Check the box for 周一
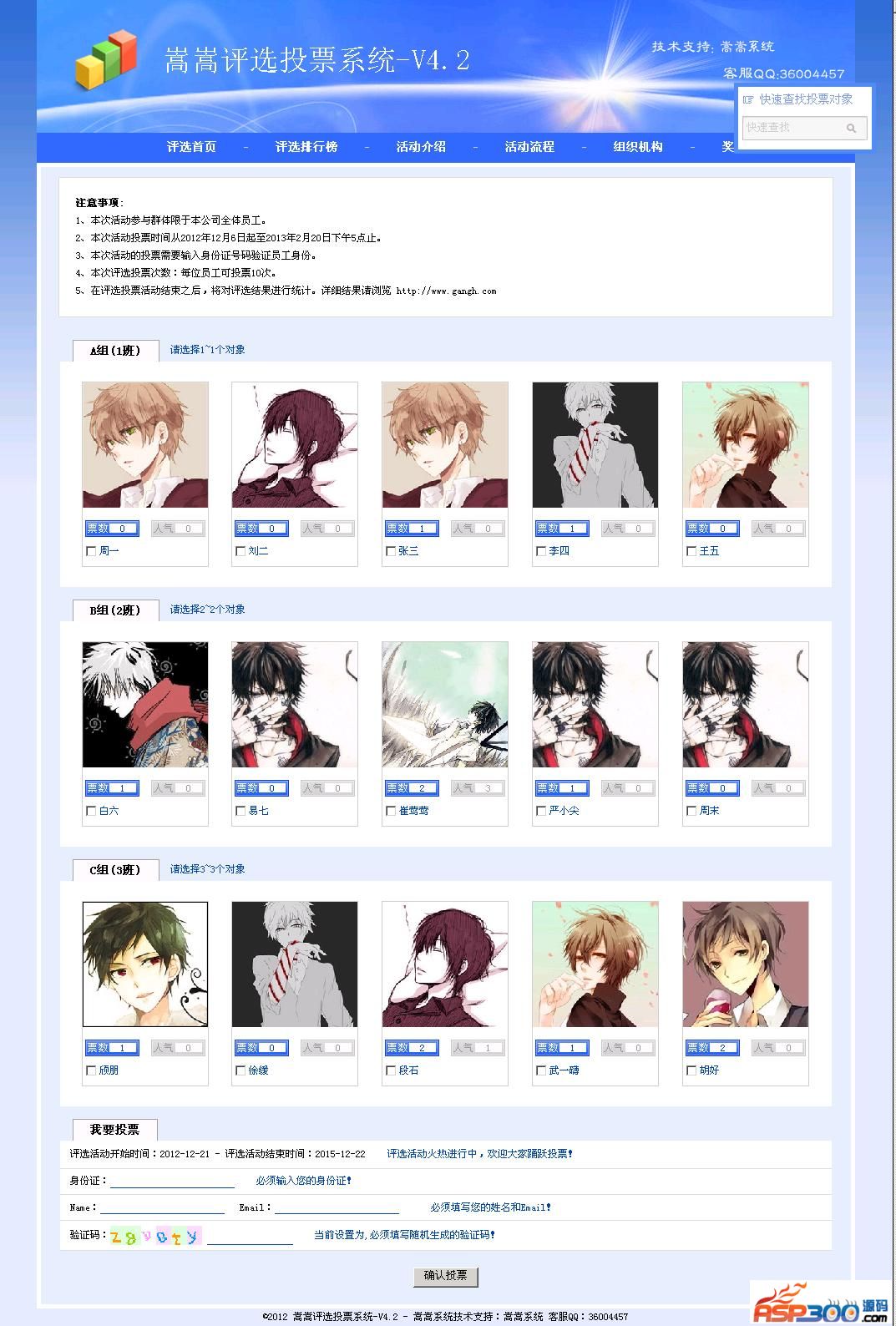896x1326 pixels. (x=91, y=551)
